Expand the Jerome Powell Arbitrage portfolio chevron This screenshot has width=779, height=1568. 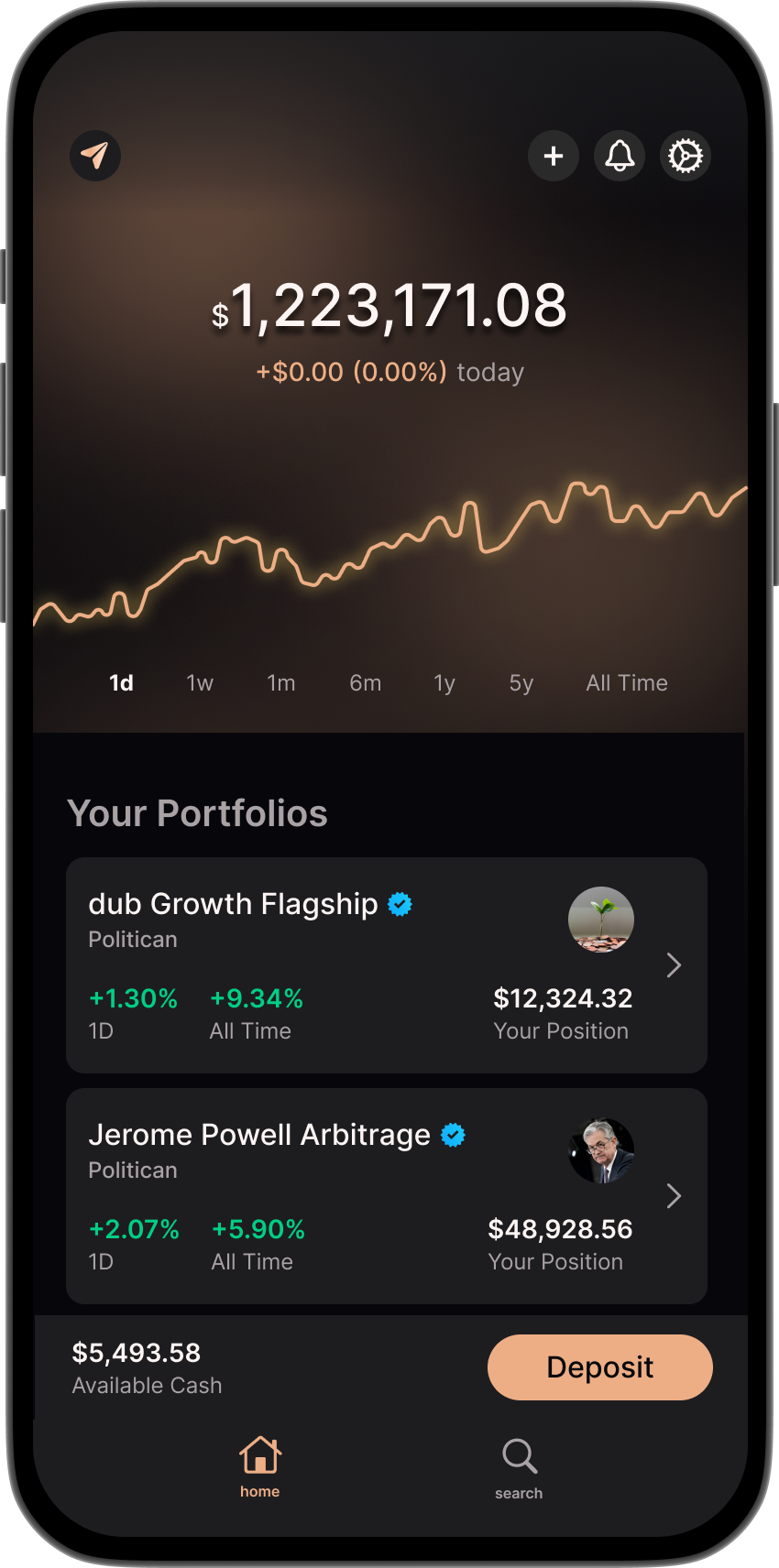674,1196
